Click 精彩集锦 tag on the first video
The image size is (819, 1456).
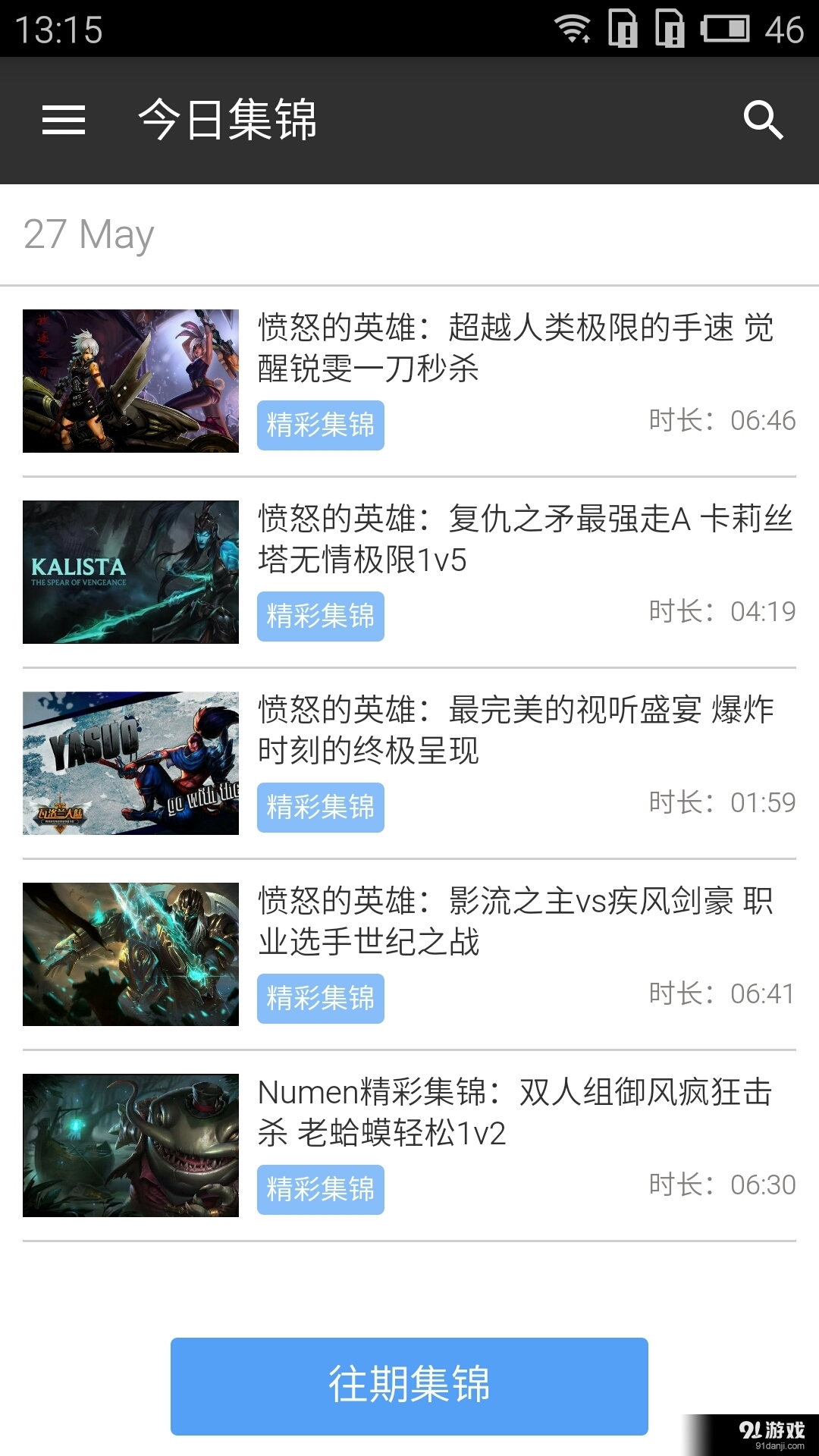tap(320, 426)
